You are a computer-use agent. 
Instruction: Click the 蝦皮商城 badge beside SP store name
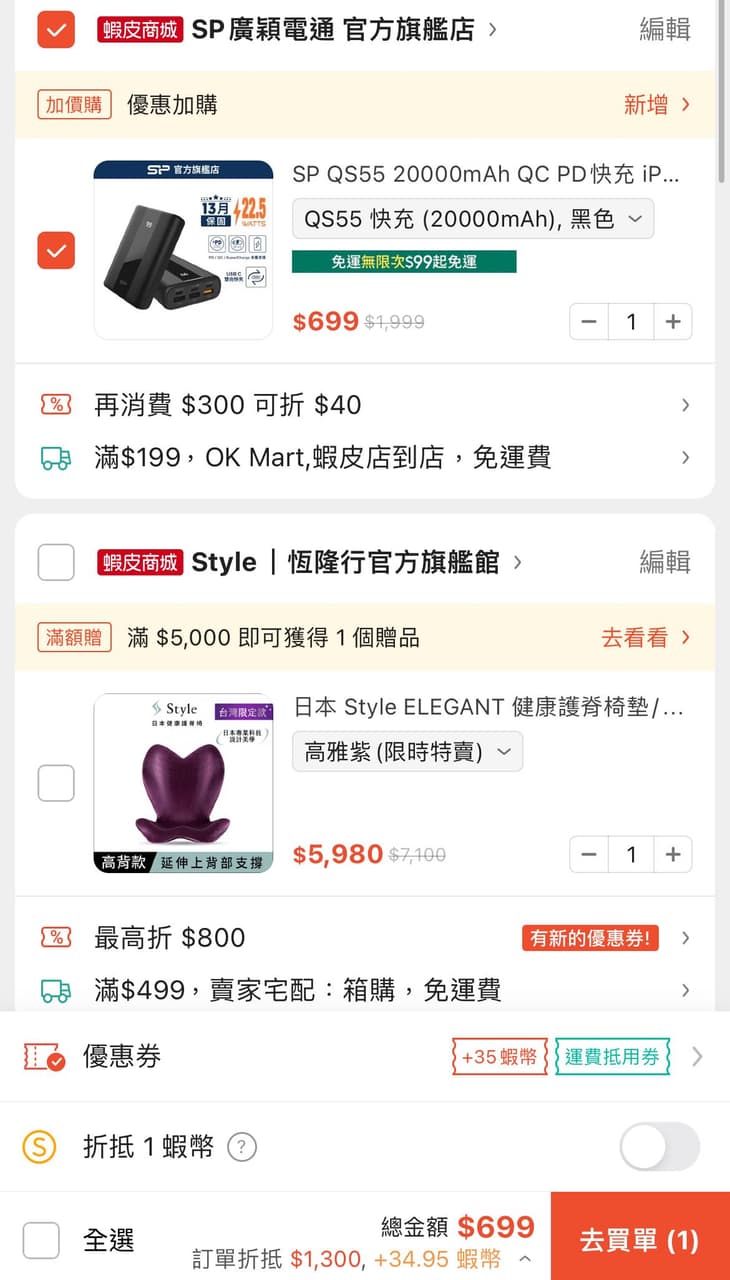(138, 30)
